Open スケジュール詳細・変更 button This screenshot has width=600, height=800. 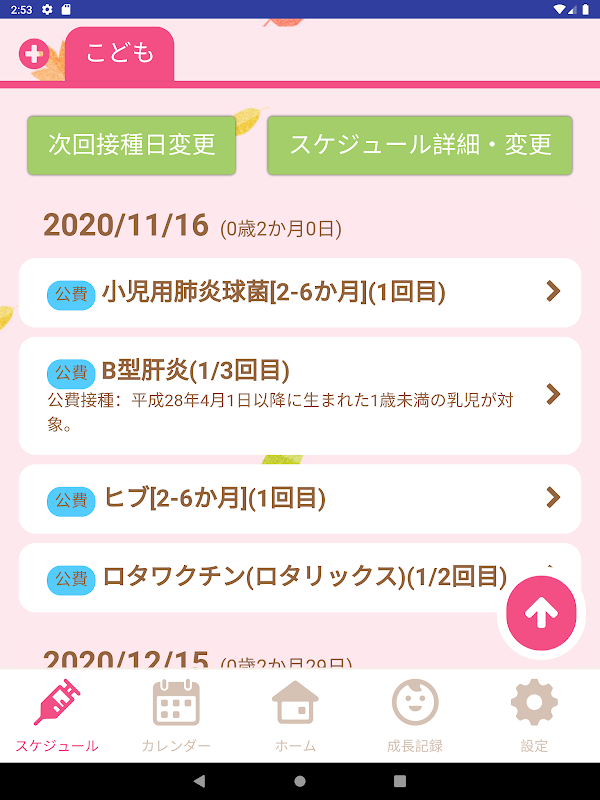pyautogui.click(x=420, y=145)
